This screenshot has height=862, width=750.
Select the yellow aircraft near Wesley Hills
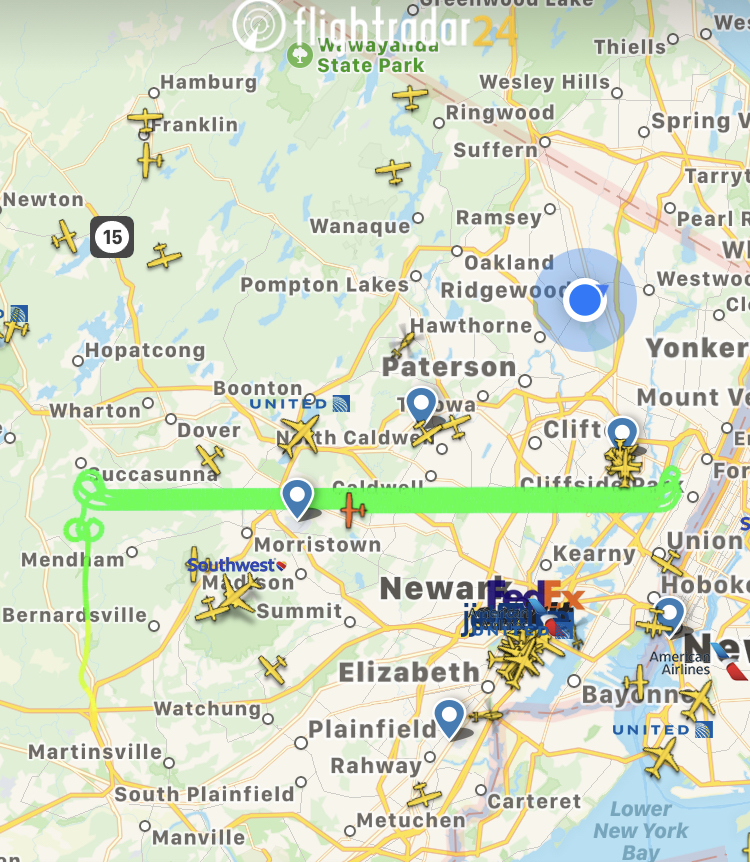tap(410, 98)
